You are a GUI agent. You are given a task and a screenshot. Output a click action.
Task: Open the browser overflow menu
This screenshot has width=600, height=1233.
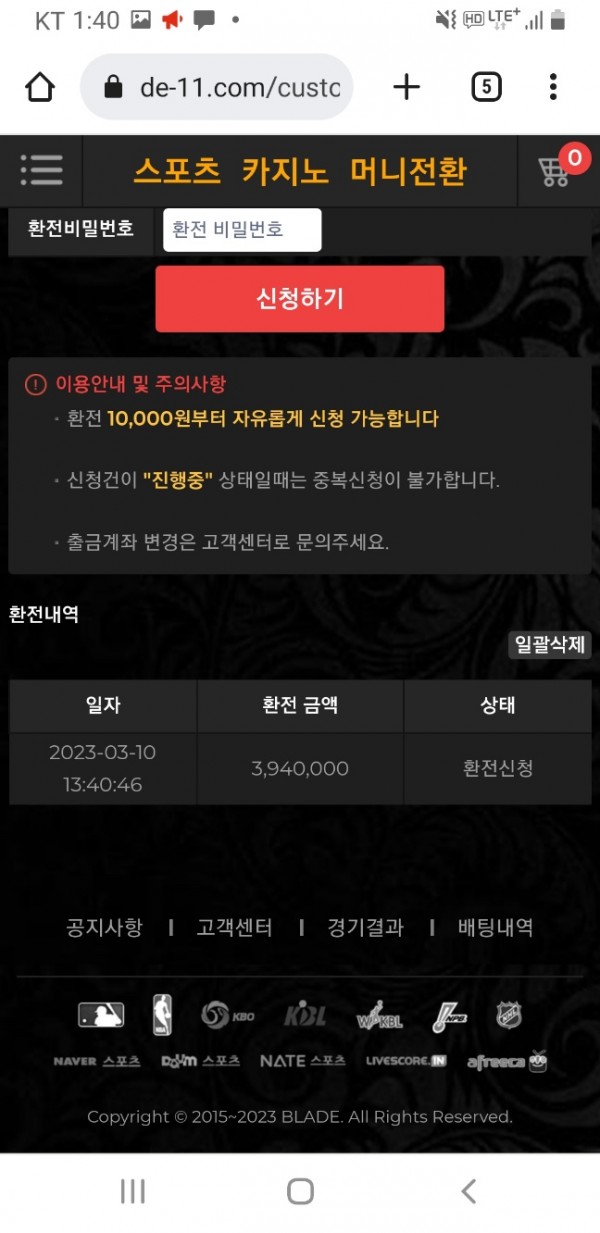pos(553,88)
